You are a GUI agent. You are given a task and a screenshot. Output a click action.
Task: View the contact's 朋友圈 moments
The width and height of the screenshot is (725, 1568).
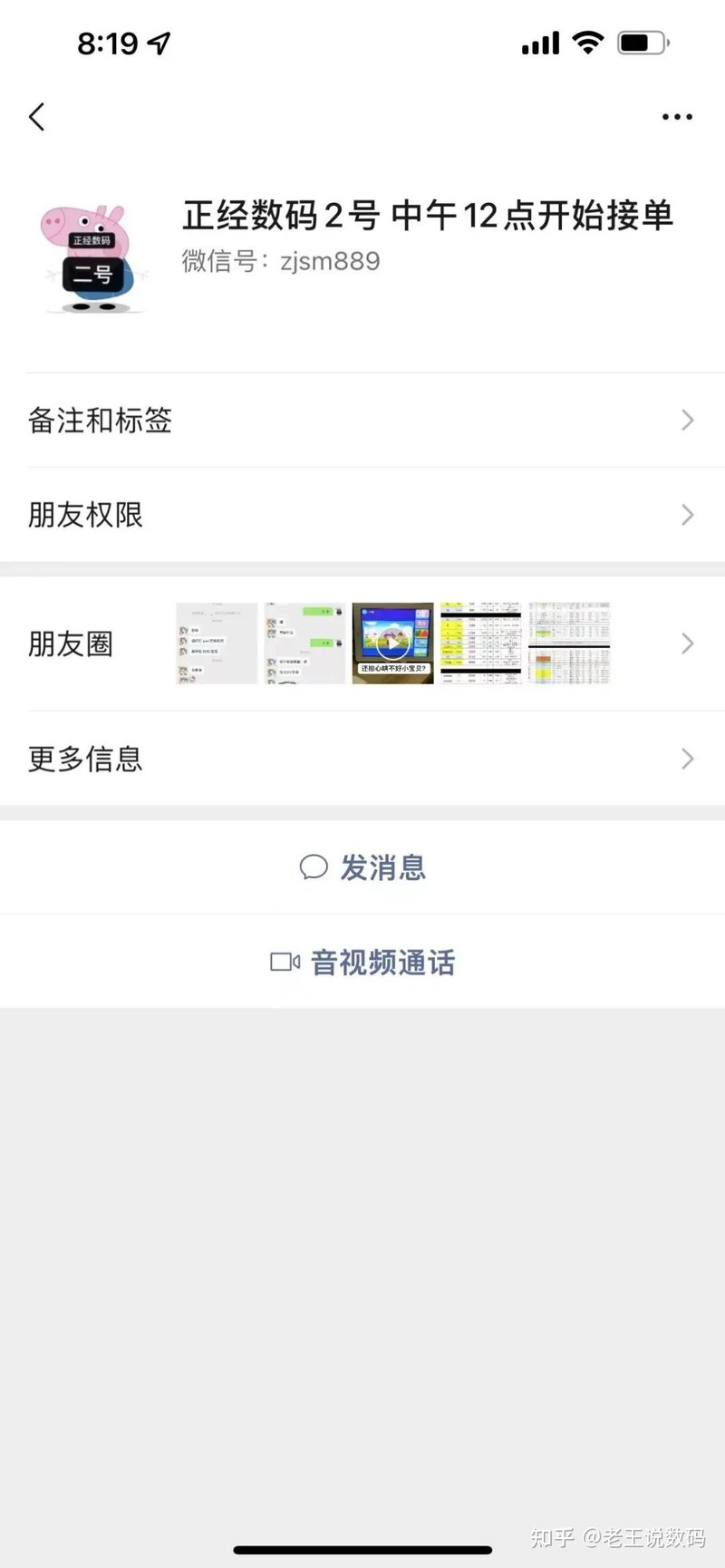click(x=362, y=644)
